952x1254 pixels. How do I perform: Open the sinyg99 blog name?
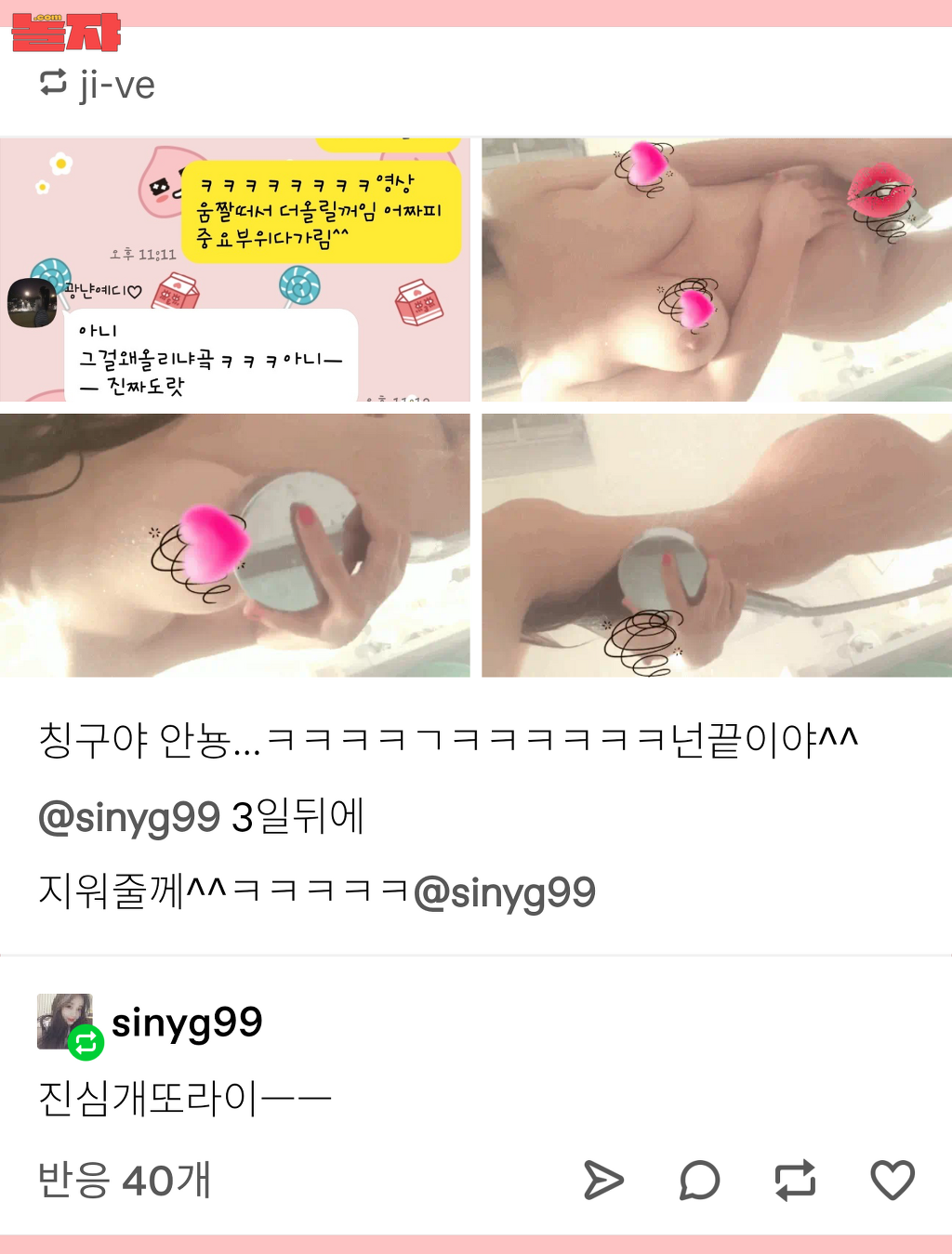tap(187, 1022)
